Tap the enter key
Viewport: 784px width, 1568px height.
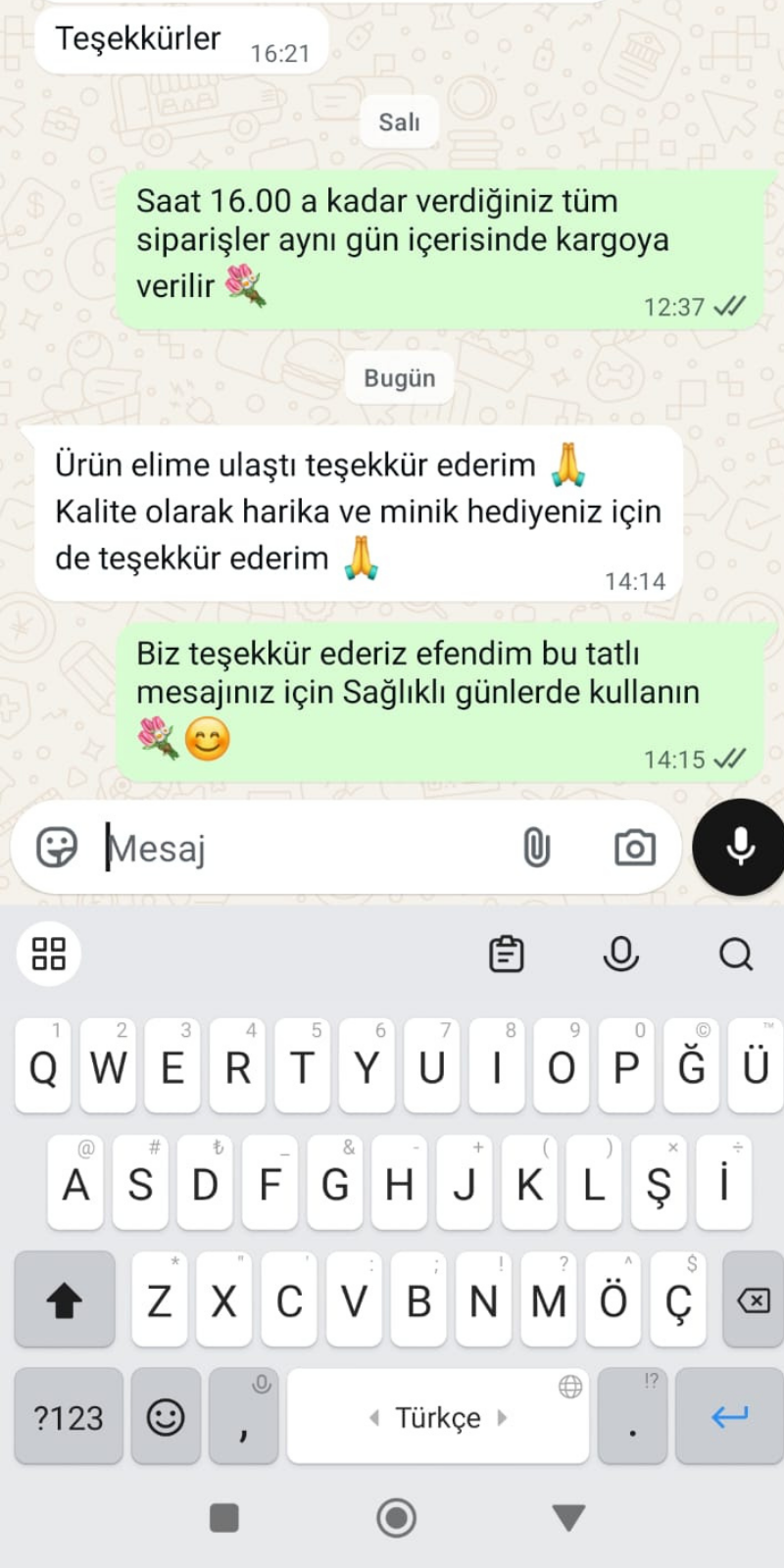click(729, 1417)
